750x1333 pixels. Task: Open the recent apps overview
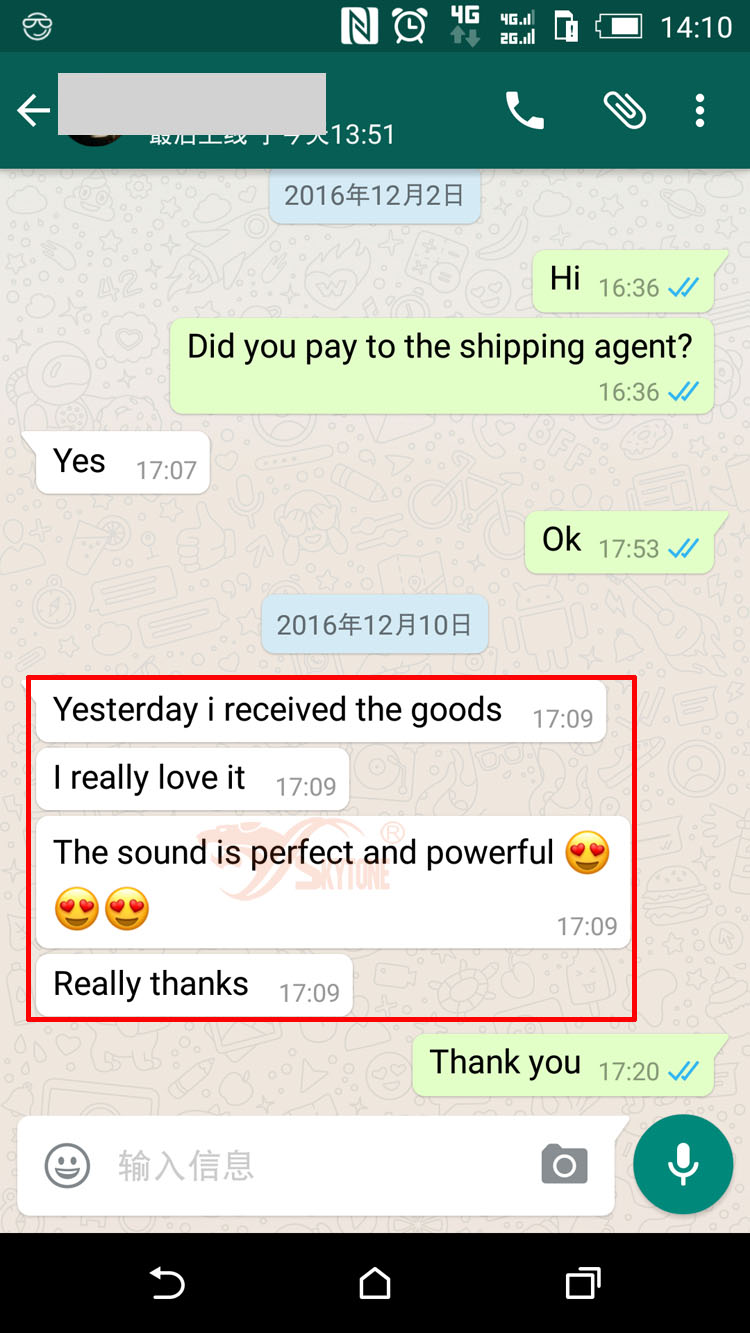pyautogui.click(x=583, y=1283)
